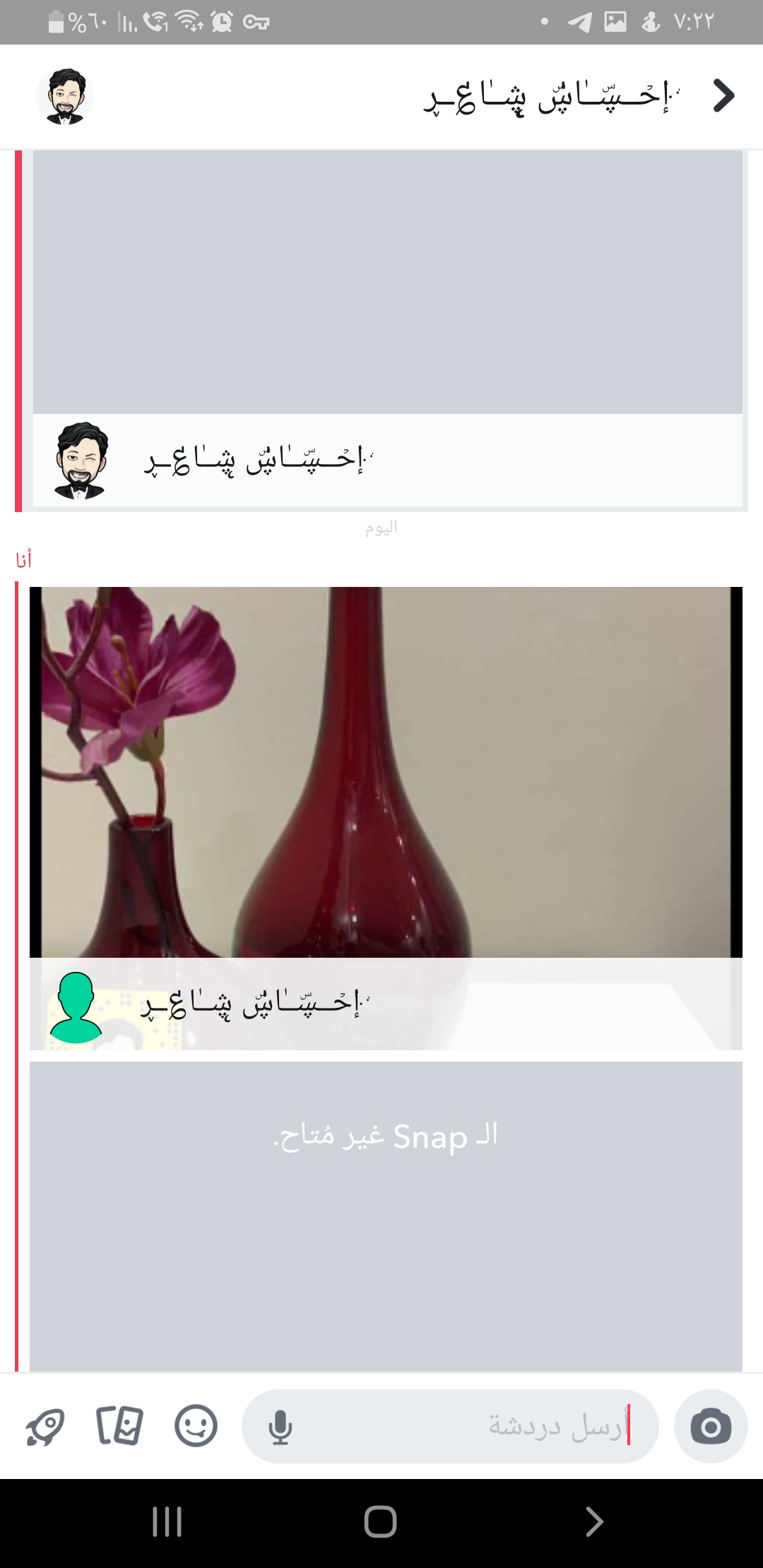Open the contact's Bitmoji profile avatar in the header

(65, 97)
